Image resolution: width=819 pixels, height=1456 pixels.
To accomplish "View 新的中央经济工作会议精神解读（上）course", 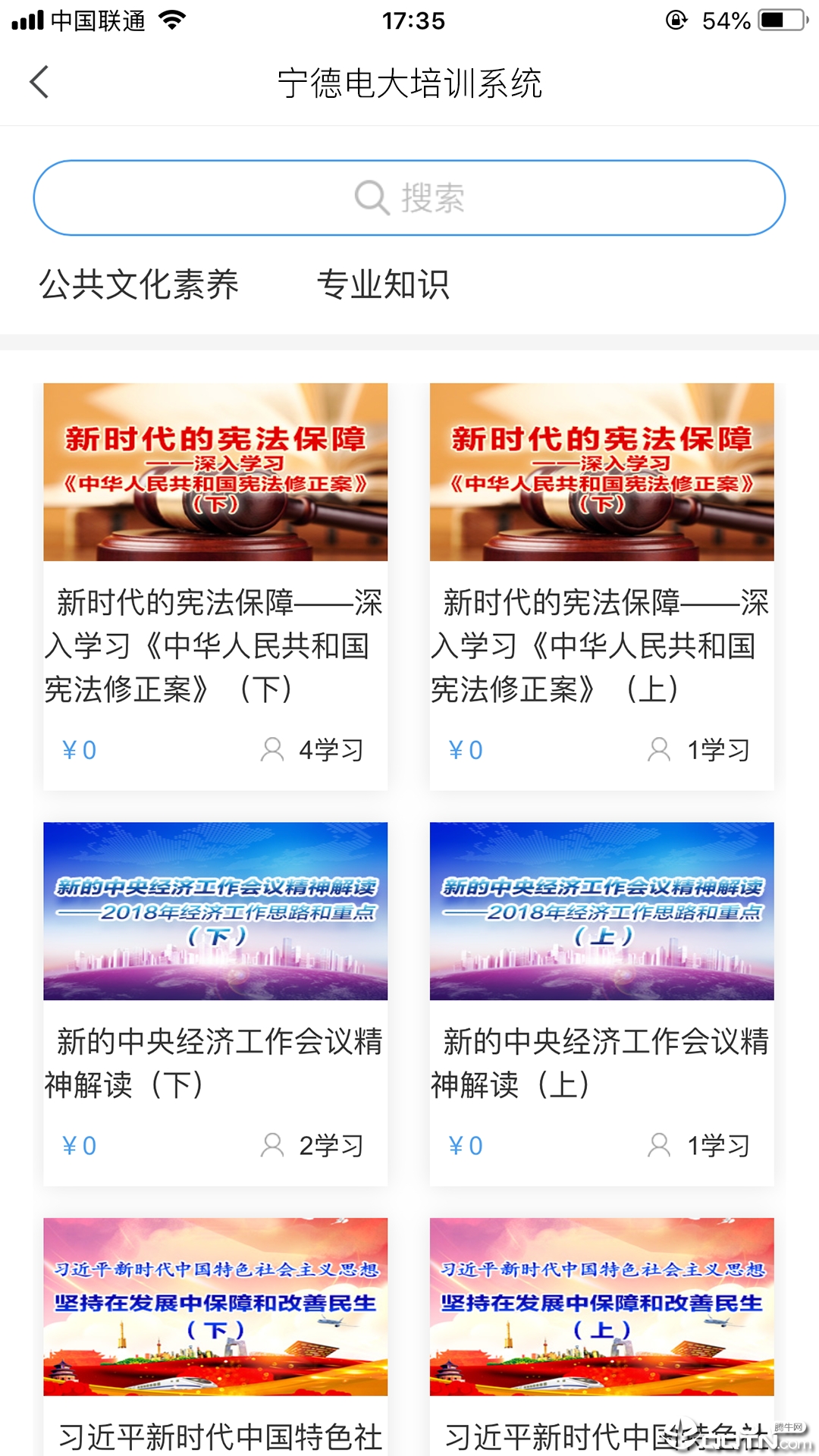I will [x=602, y=912].
